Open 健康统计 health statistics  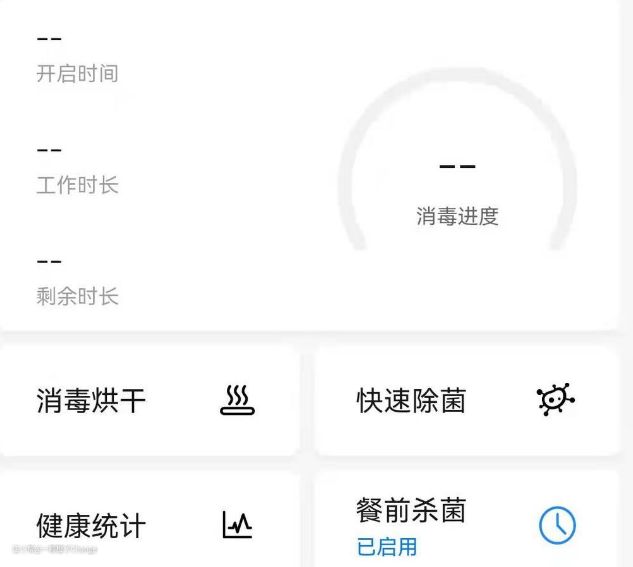(148, 525)
